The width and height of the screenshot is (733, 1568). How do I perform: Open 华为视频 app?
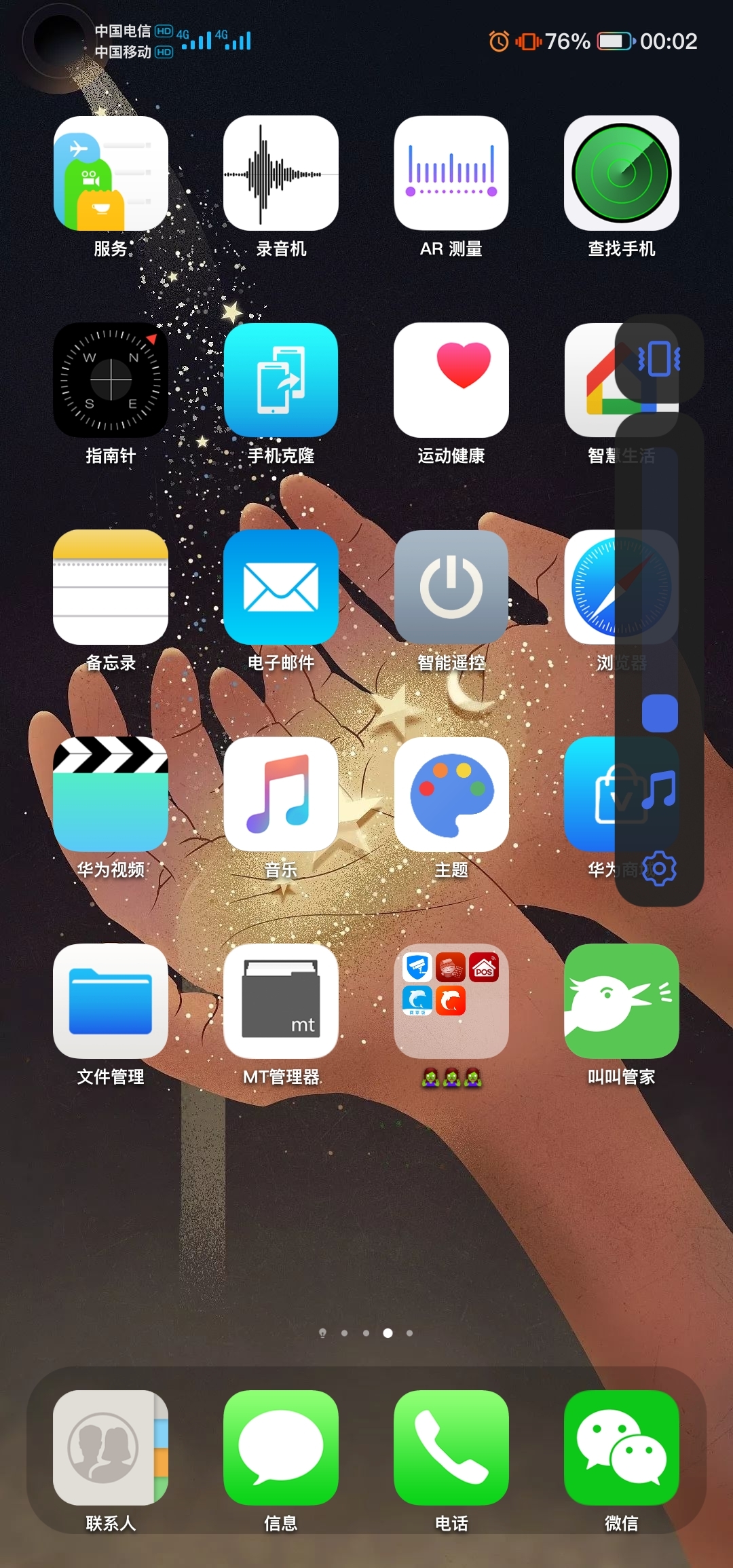[111, 794]
